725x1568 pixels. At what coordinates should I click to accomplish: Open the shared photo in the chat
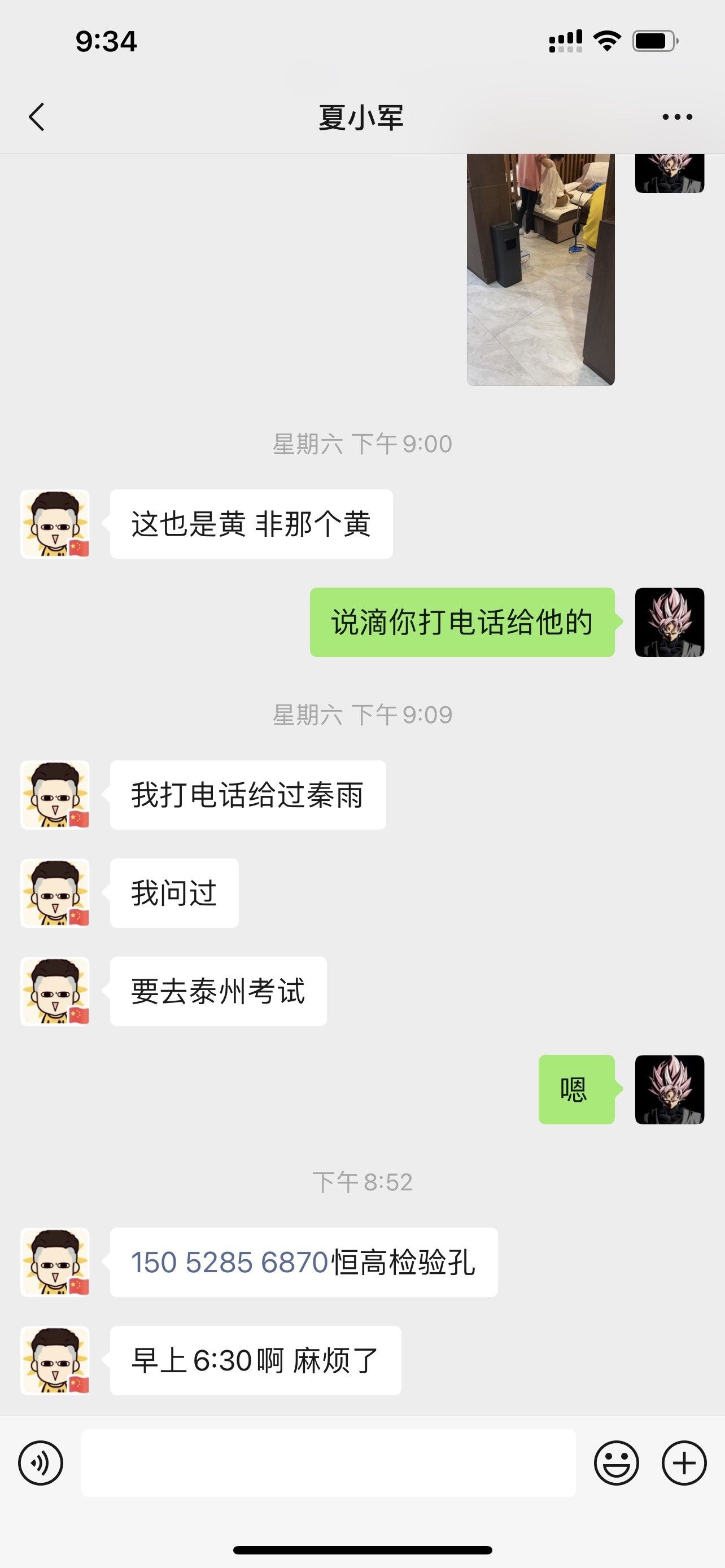point(540,269)
